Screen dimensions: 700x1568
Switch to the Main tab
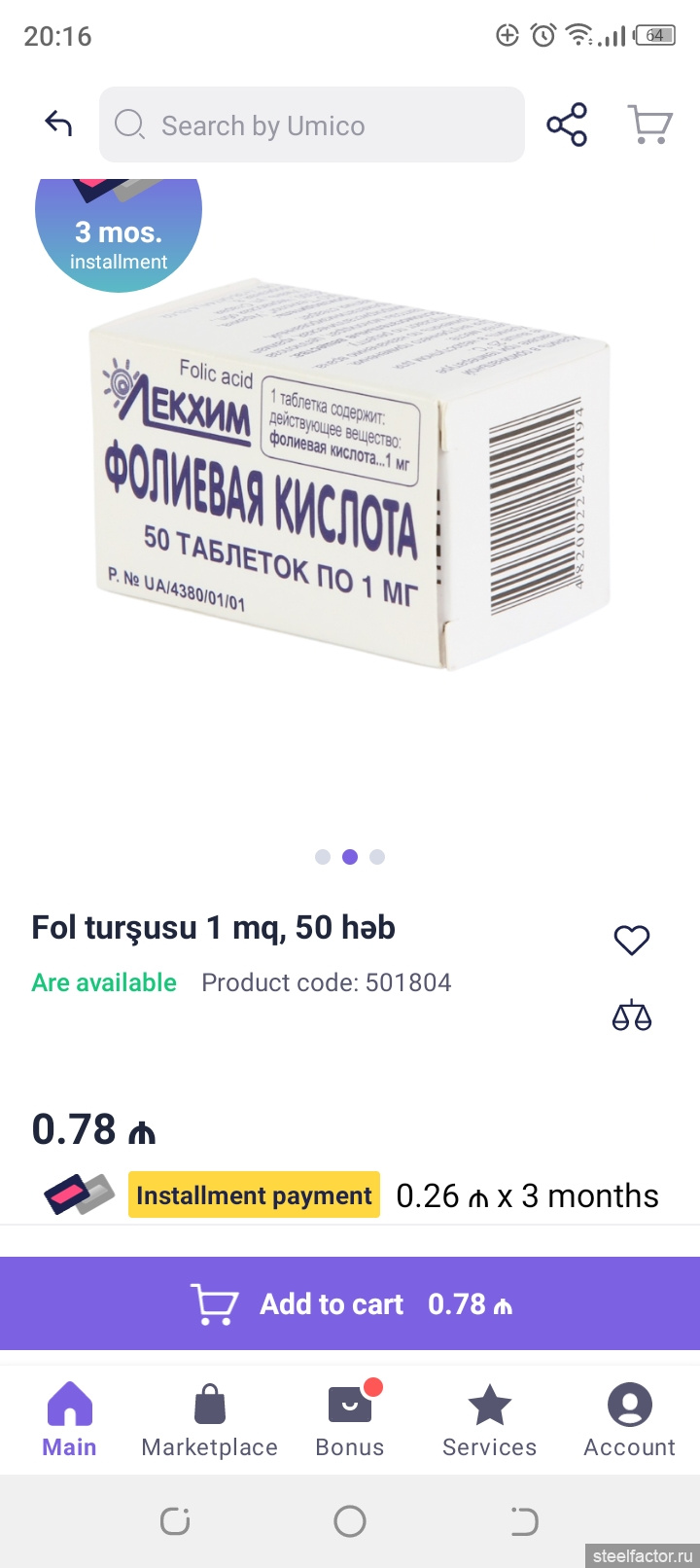click(x=70, y=1420)
